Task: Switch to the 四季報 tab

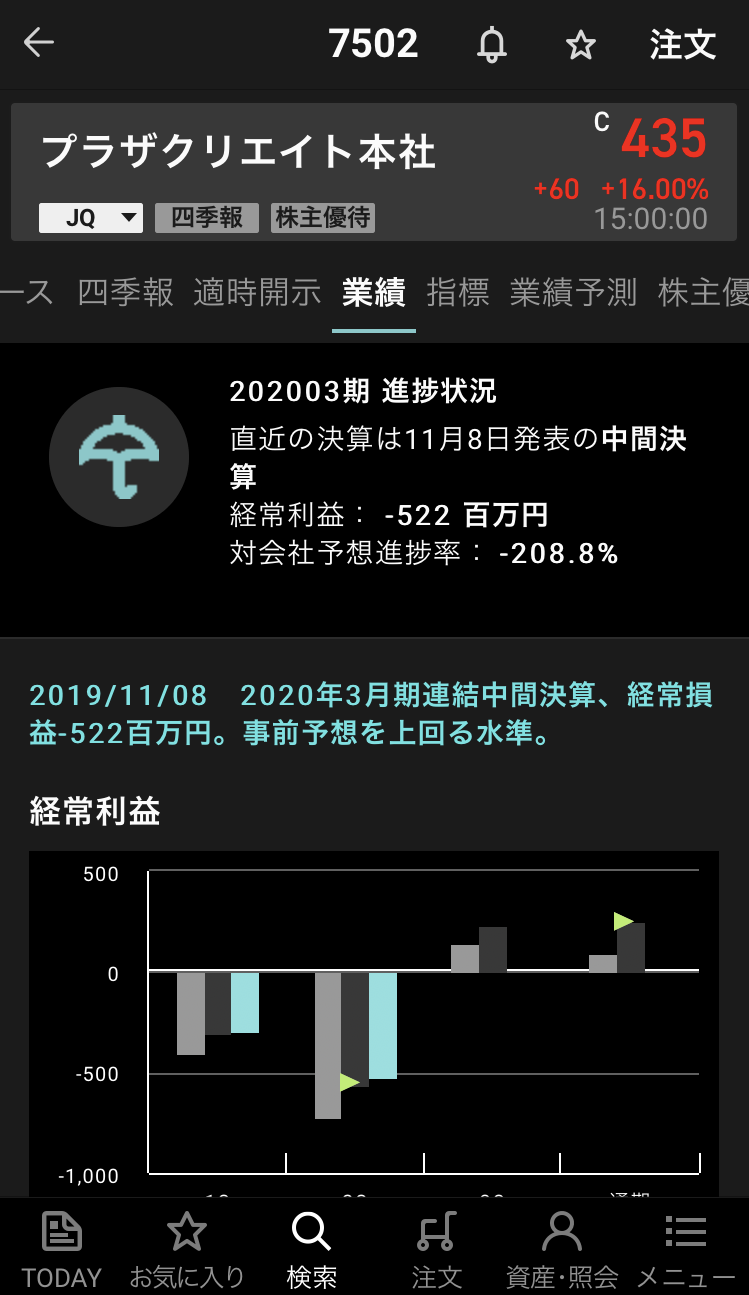Action: coord(126,292)
